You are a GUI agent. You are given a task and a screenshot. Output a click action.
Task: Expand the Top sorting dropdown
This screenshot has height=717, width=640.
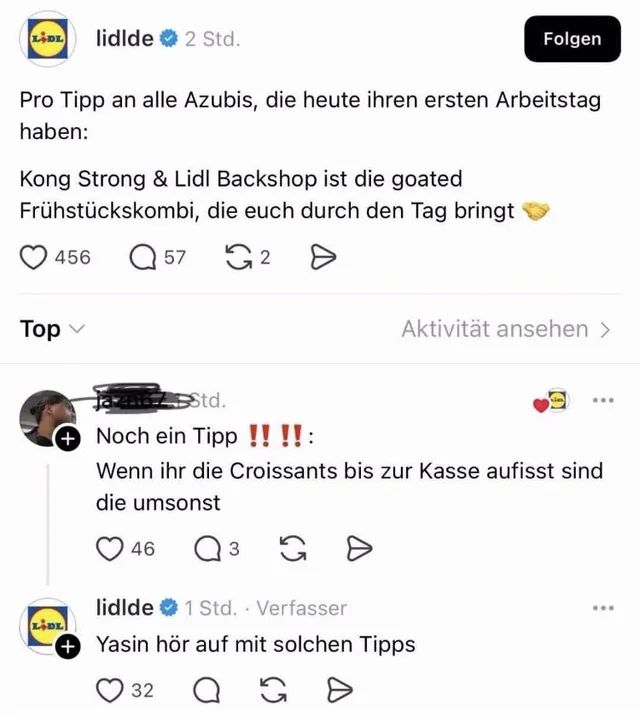[x=51, y=329]
